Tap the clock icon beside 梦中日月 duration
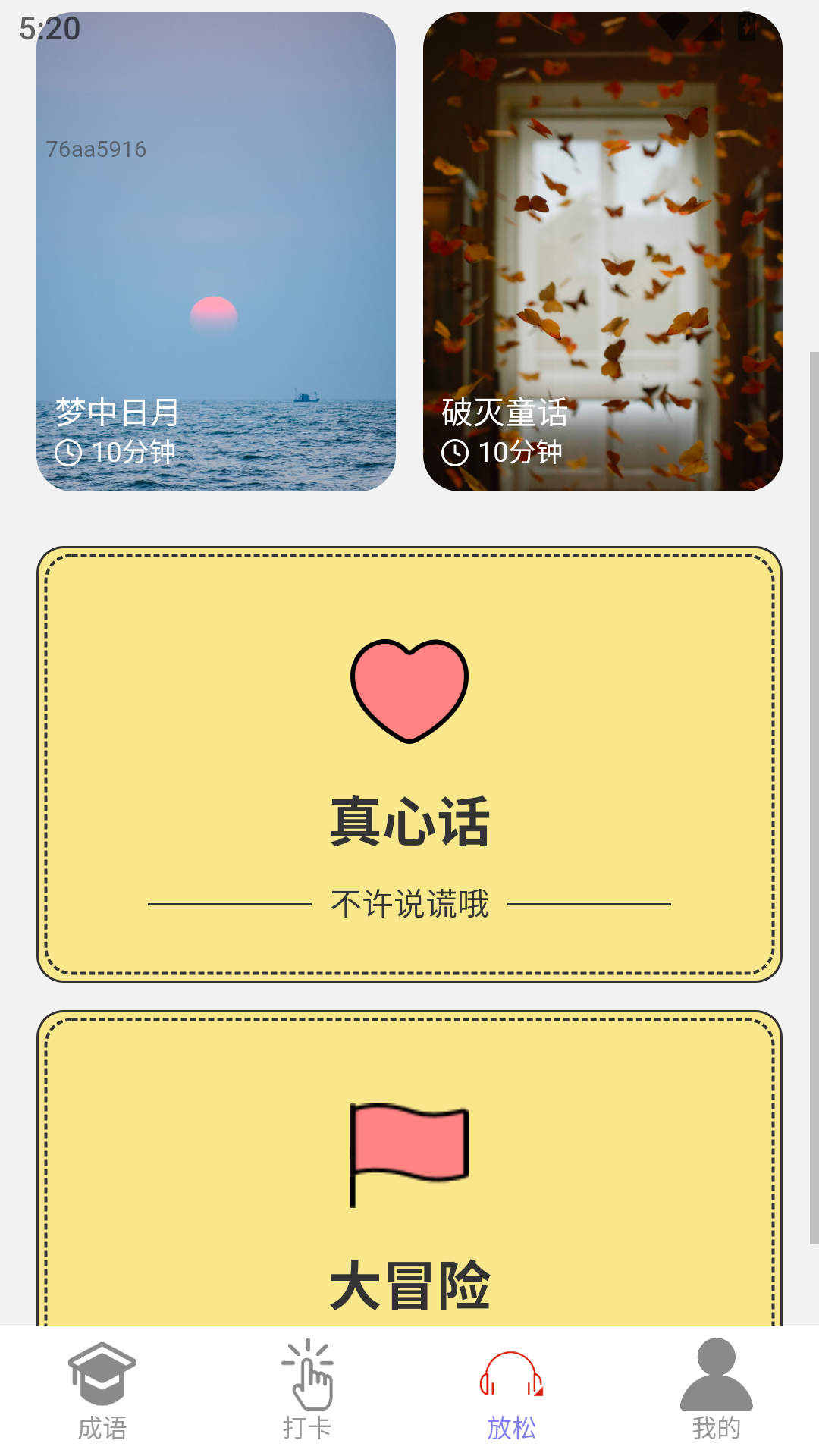Screen dimensions: 819x1456 69,452
